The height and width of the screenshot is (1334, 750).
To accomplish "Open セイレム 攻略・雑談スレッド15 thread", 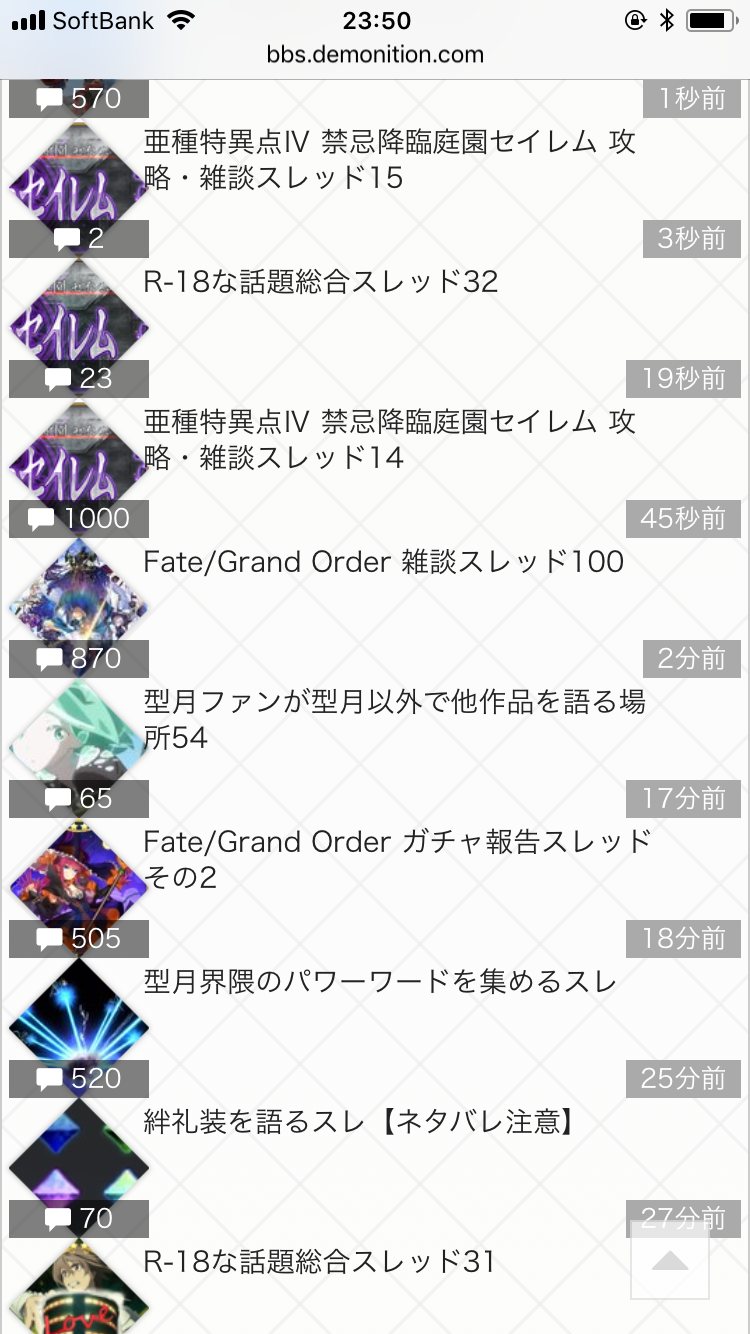I will 390,160.
